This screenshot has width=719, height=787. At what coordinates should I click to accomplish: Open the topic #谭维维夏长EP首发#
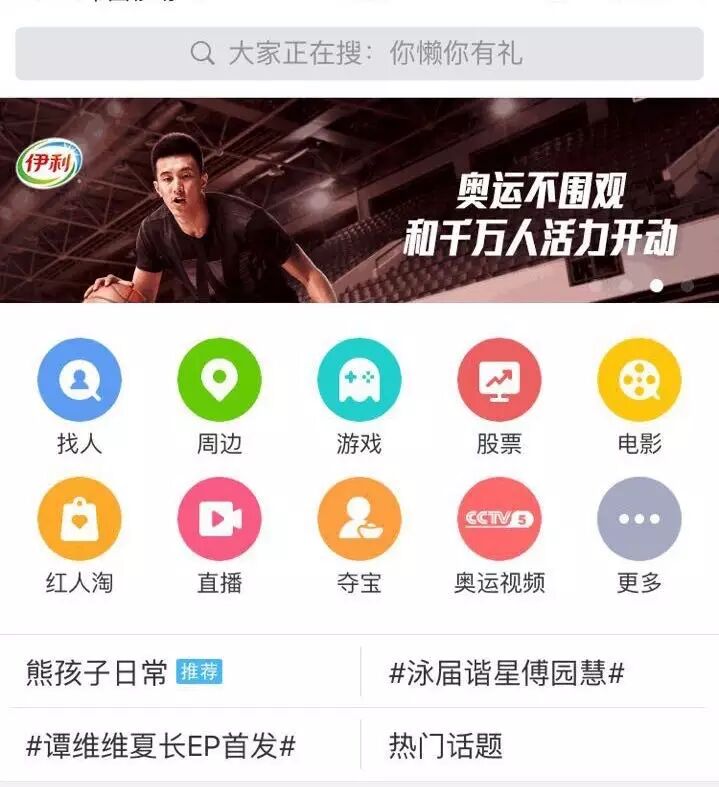click(x=160, y=746)
